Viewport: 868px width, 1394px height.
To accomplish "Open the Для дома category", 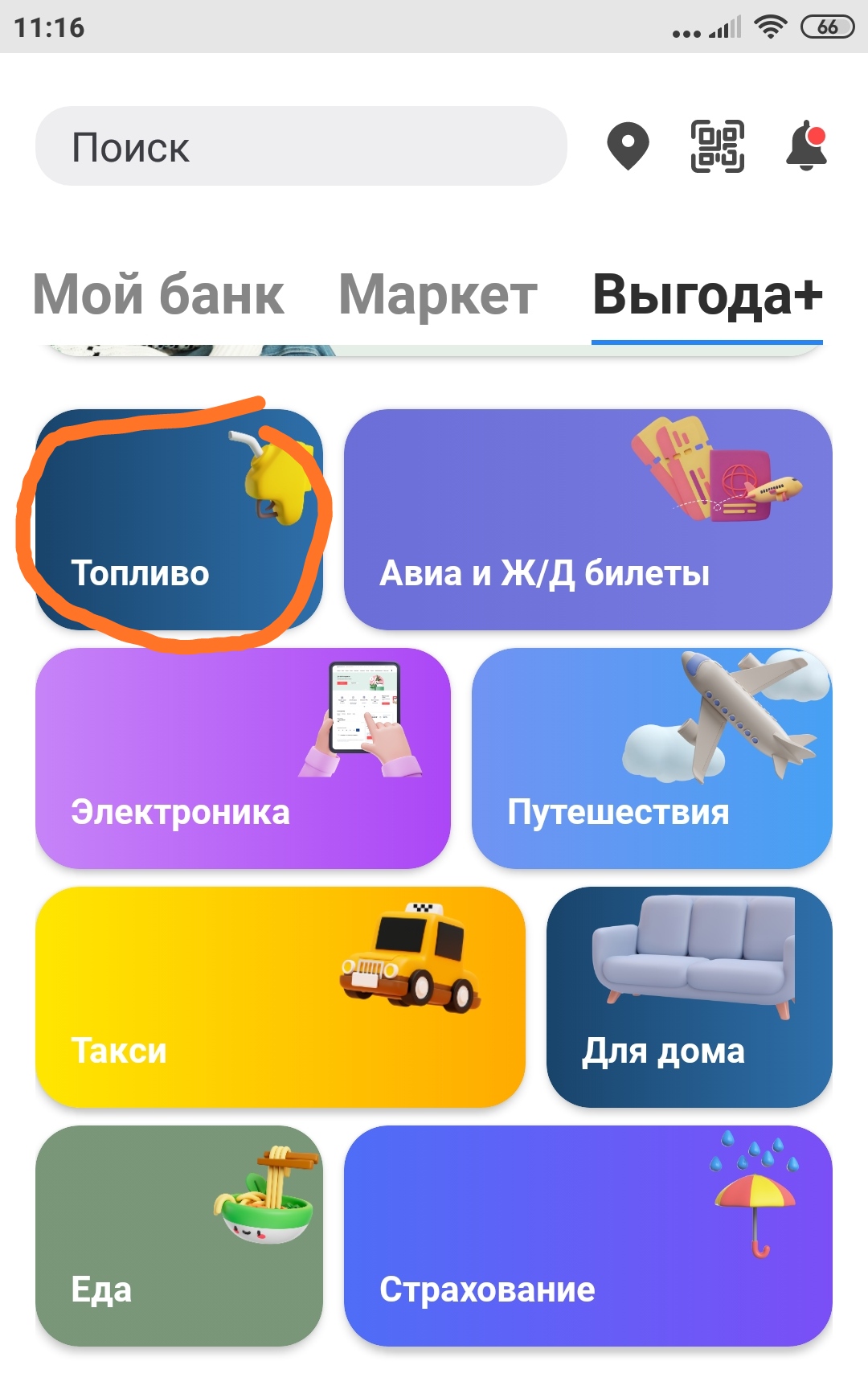I will (690, 997).
